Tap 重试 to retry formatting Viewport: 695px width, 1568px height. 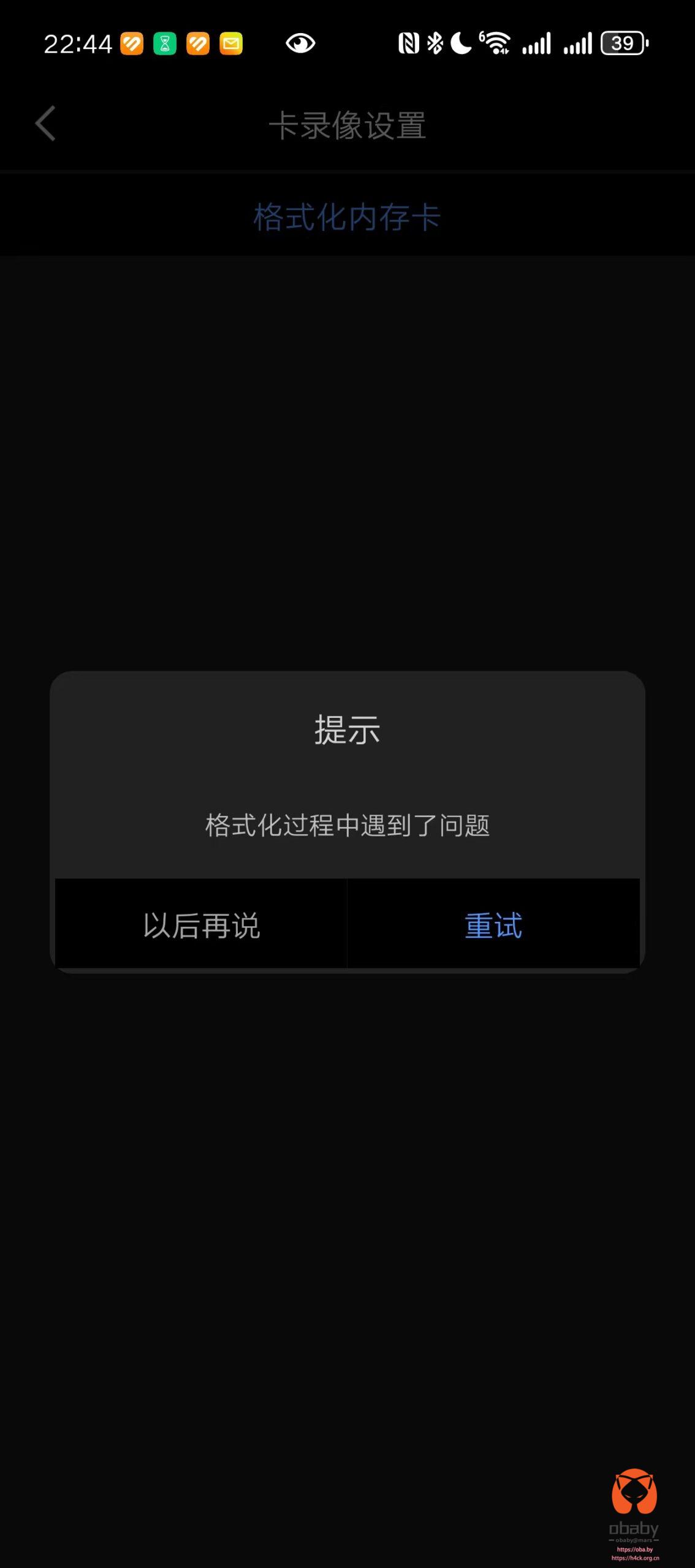493,924
